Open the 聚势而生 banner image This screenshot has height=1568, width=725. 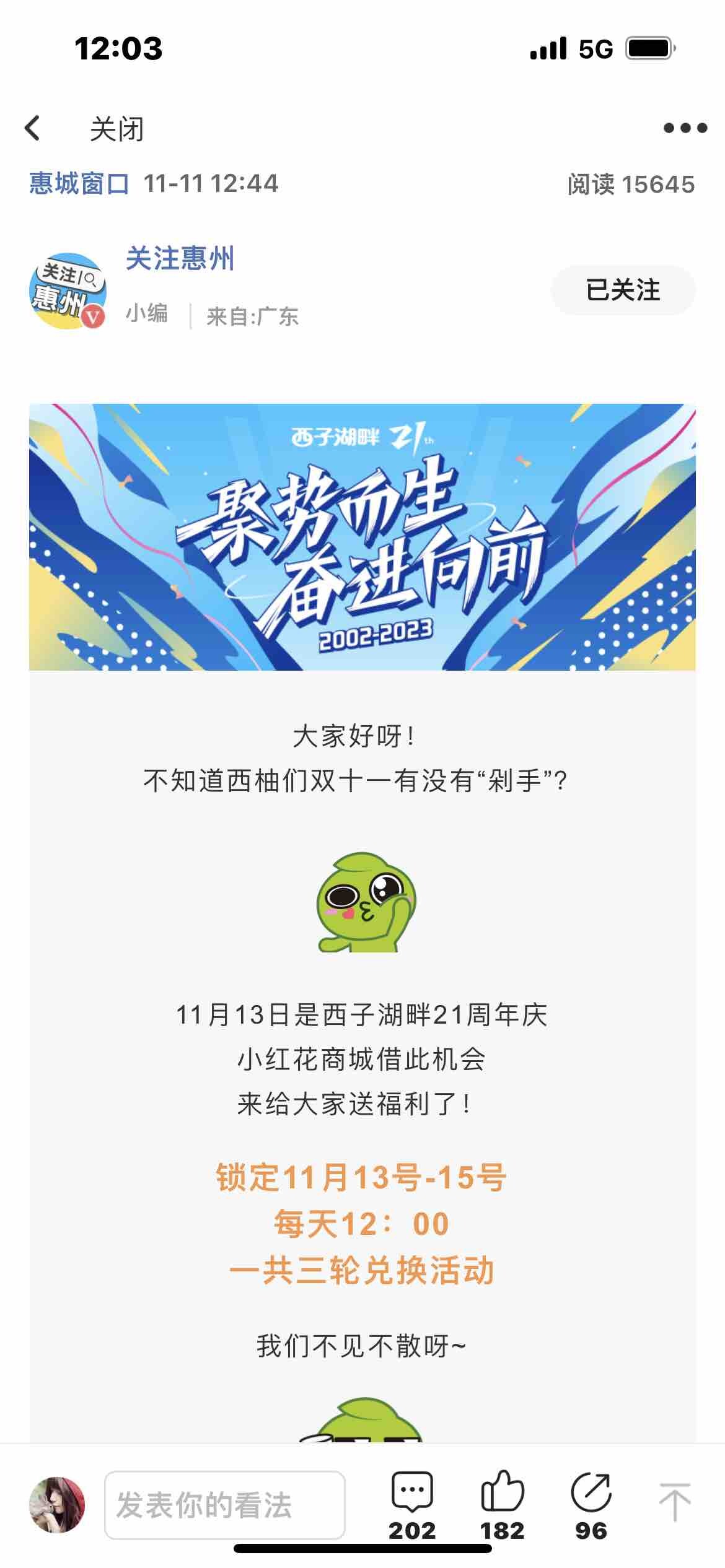click(x=362, y=537)
